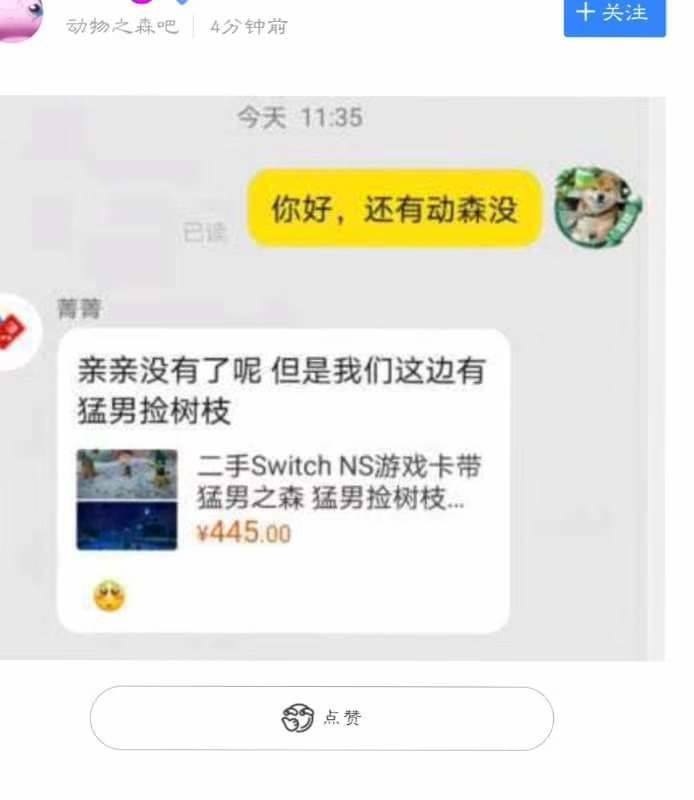Open the 动物之森吧 forum link

point(121,26)
